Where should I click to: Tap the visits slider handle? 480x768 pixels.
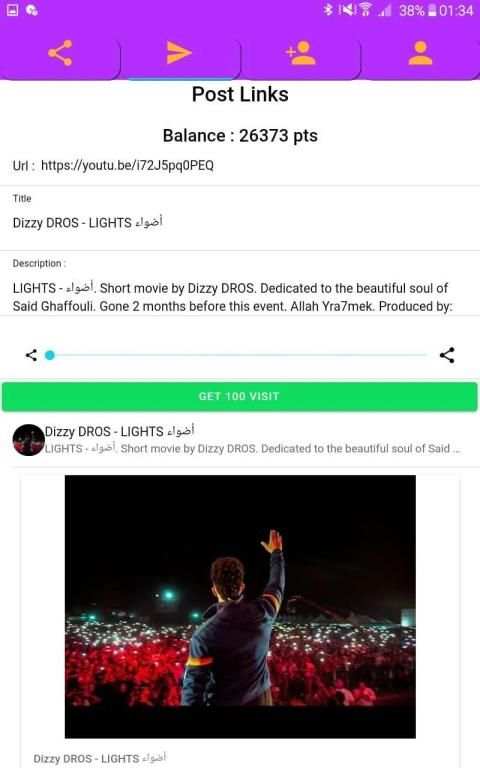pyautogui.click(x=49, y=355)
